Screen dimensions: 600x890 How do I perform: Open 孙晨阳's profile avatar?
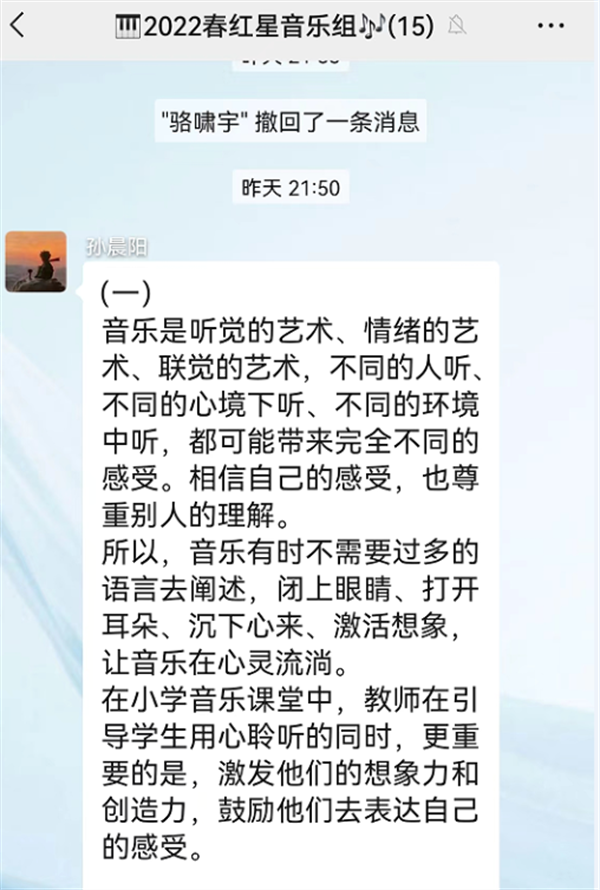36,262
